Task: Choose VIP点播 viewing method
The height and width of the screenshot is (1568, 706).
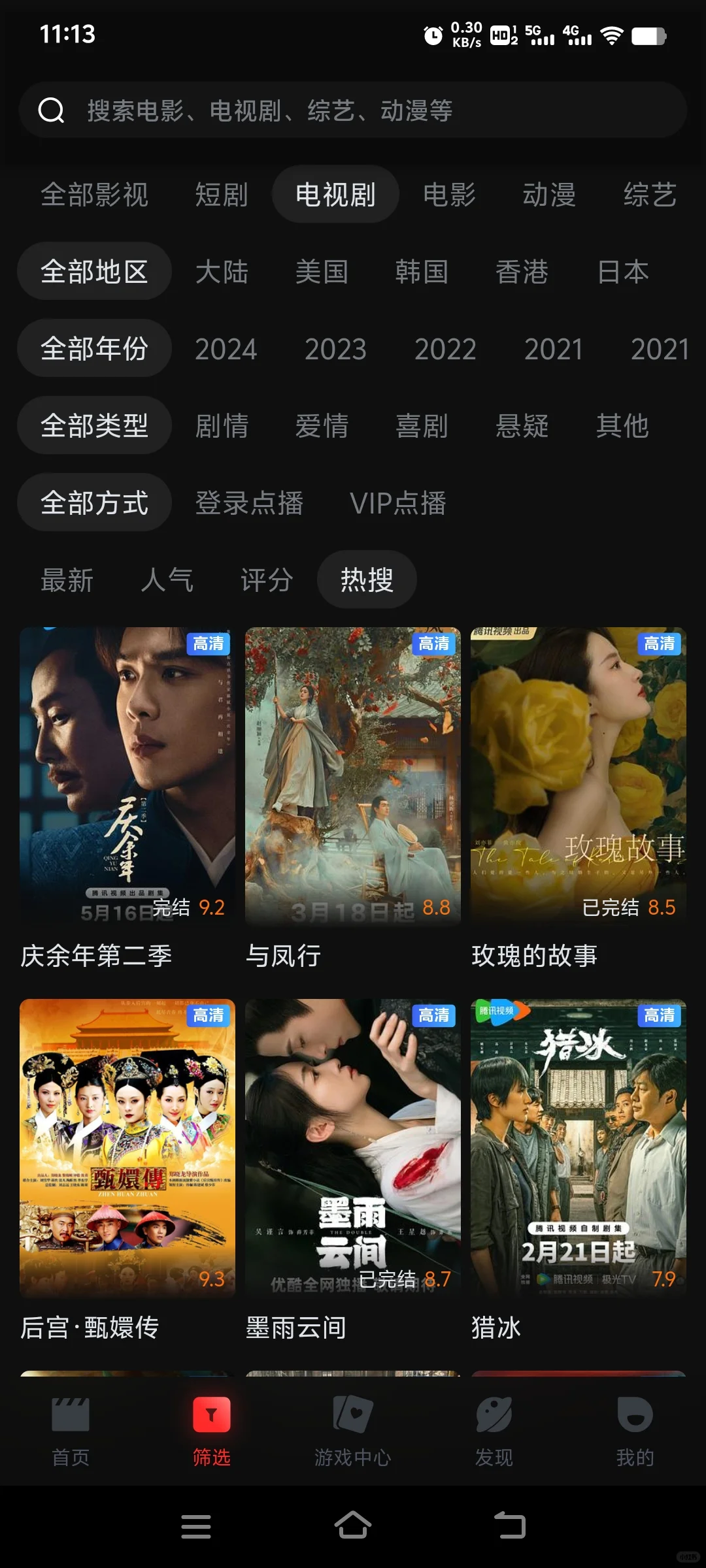Action: pos(397,503)
